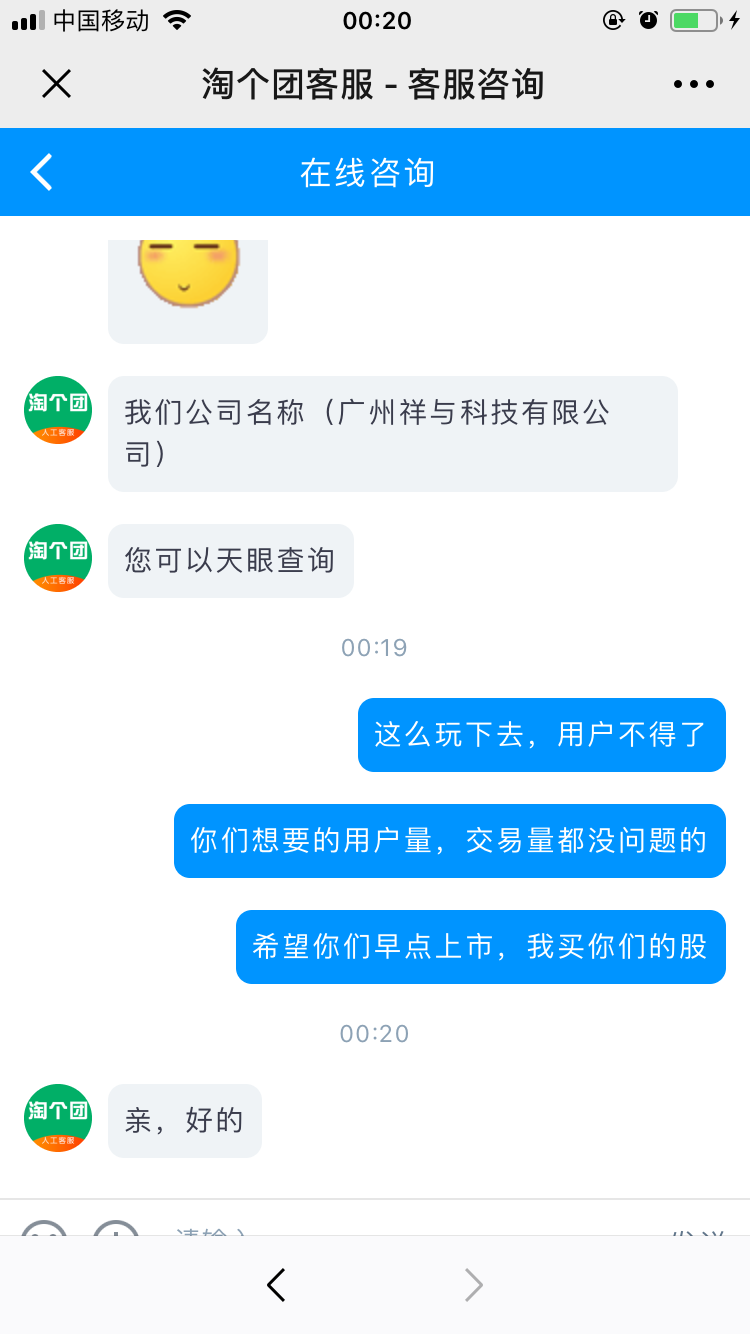
Task: Tap the 在线咨询 header title
Action: tap(375, 171)
